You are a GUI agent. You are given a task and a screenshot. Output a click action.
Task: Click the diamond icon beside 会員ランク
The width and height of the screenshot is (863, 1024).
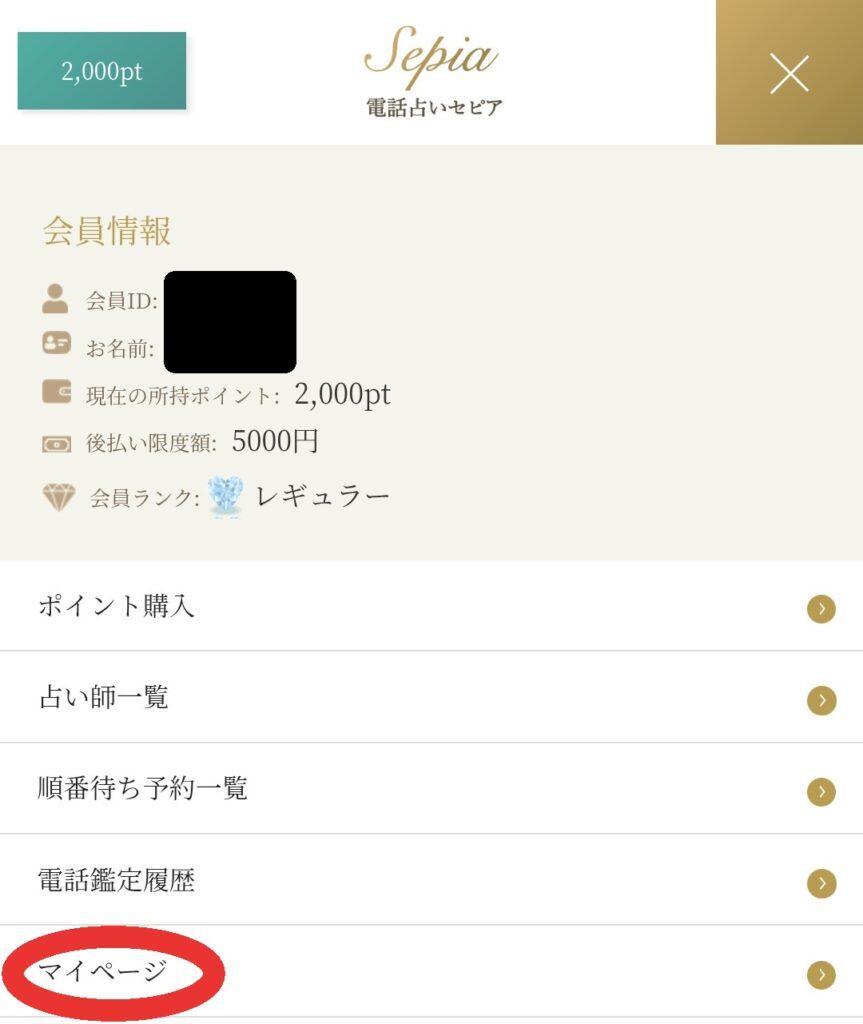tap(58, 493)
